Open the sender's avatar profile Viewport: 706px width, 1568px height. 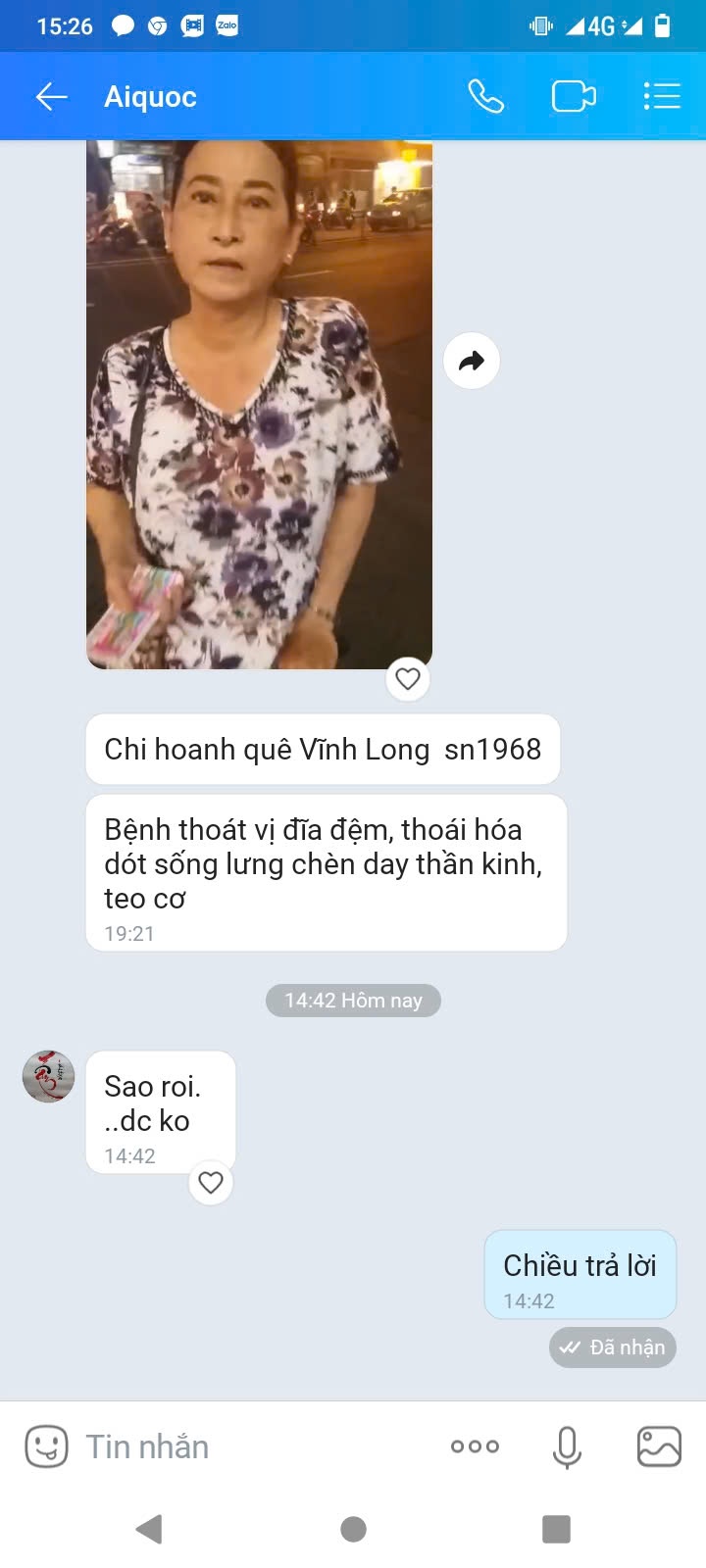point(48,1076)
